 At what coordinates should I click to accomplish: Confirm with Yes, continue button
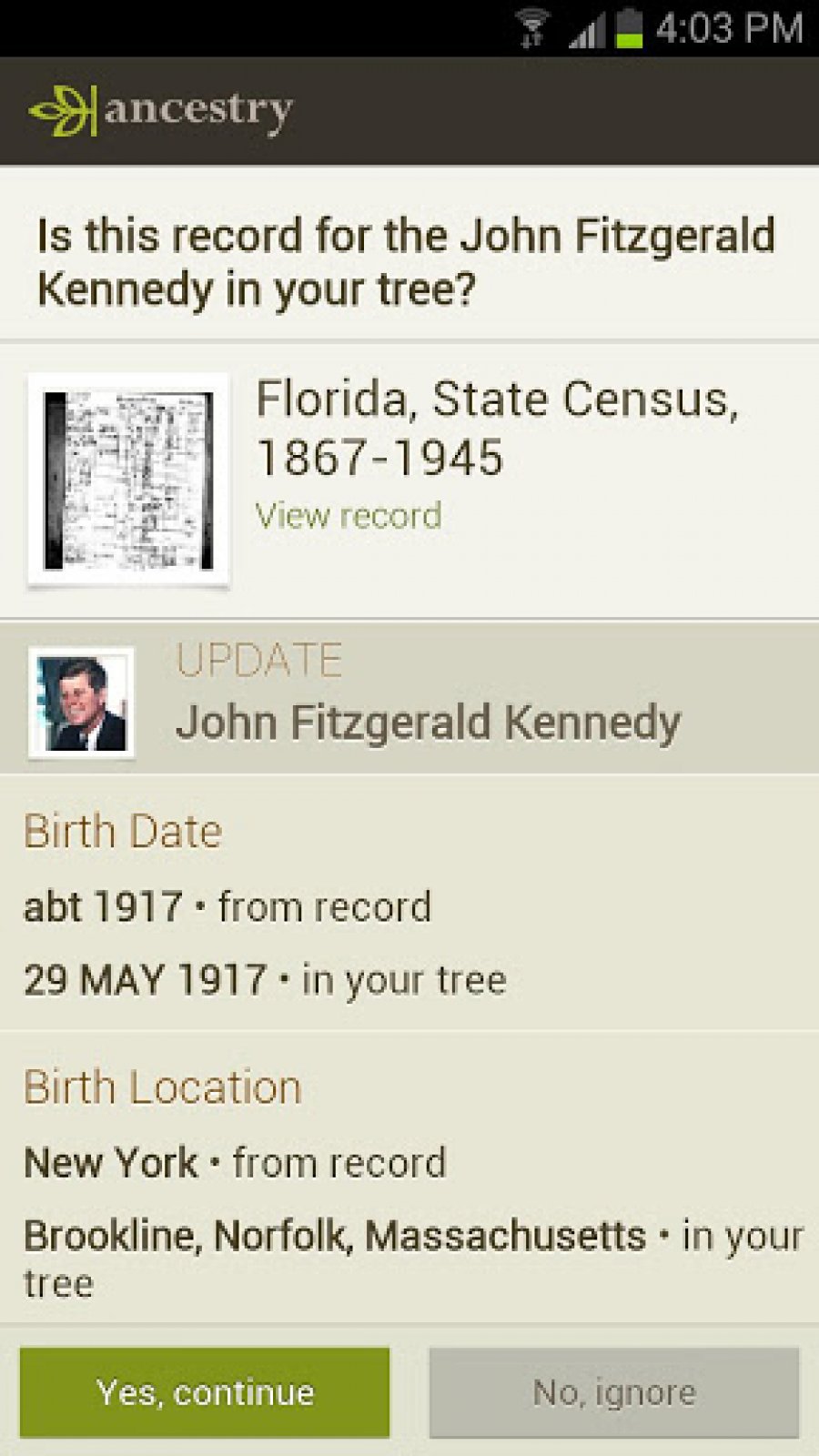click(205, 1392)
